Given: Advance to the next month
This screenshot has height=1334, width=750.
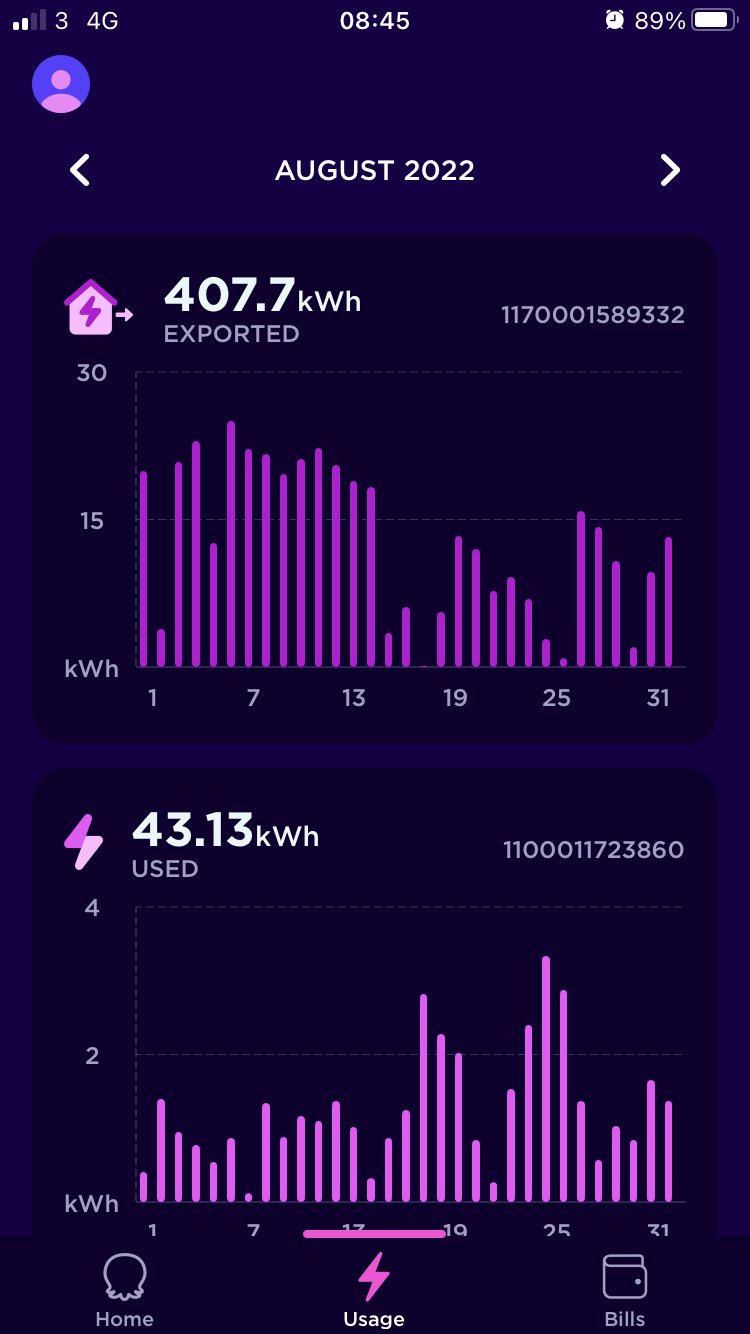Looking at the screenshot, I should 669,170.
